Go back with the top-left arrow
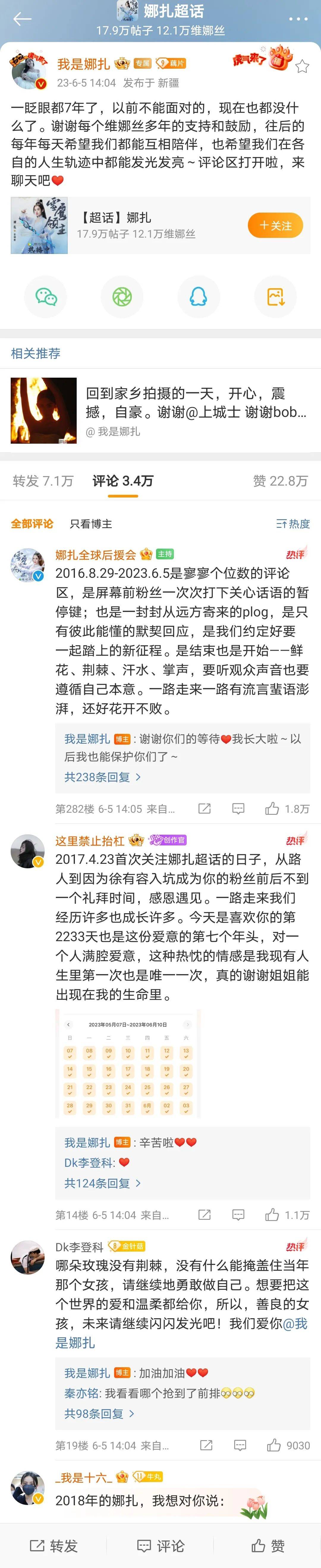 (23, 20)
